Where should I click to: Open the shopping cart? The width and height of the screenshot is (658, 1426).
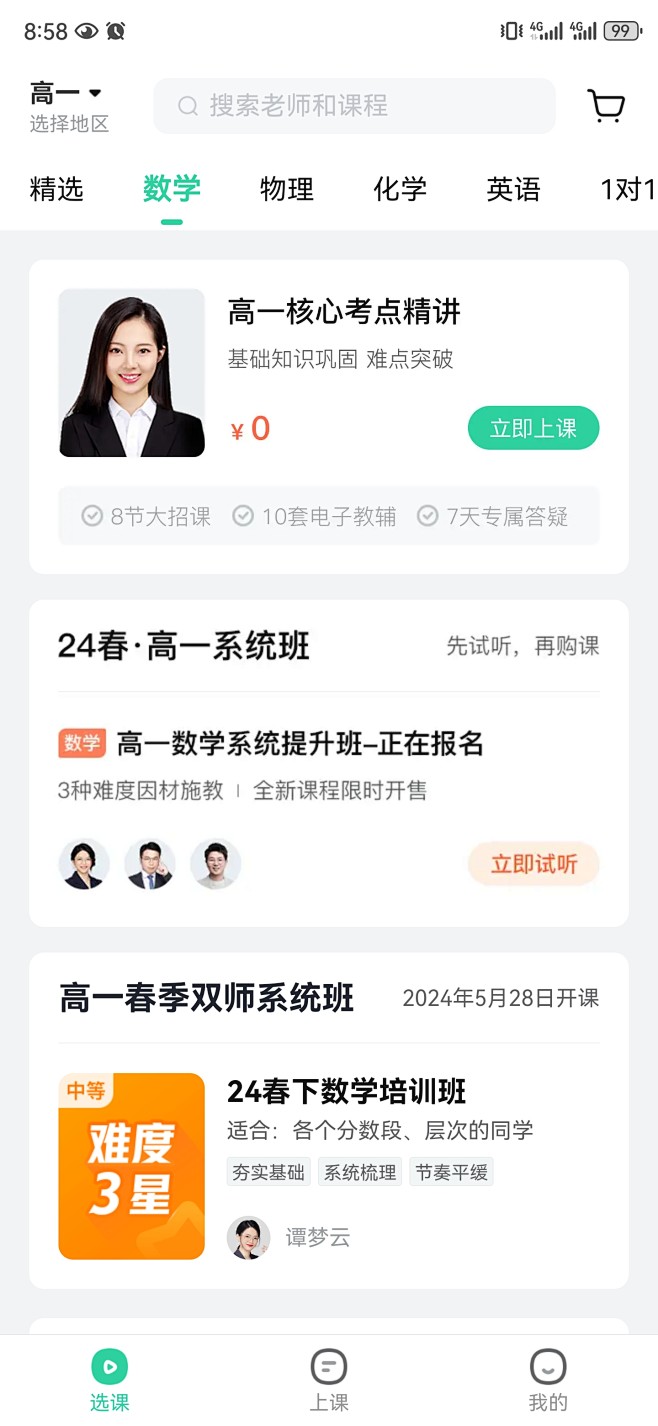(x=606, y=105)
